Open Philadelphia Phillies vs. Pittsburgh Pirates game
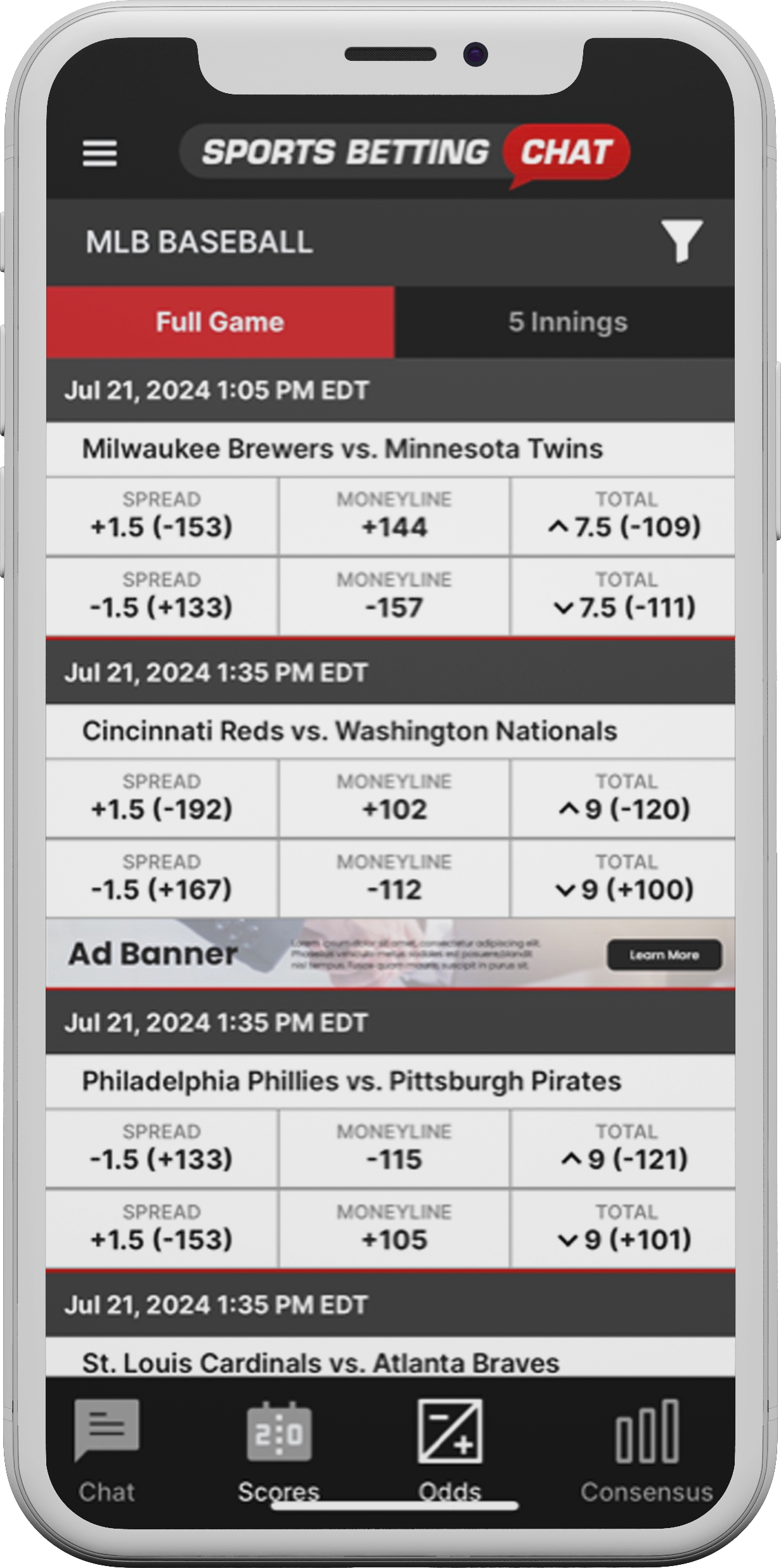 tap(390, 1081)
